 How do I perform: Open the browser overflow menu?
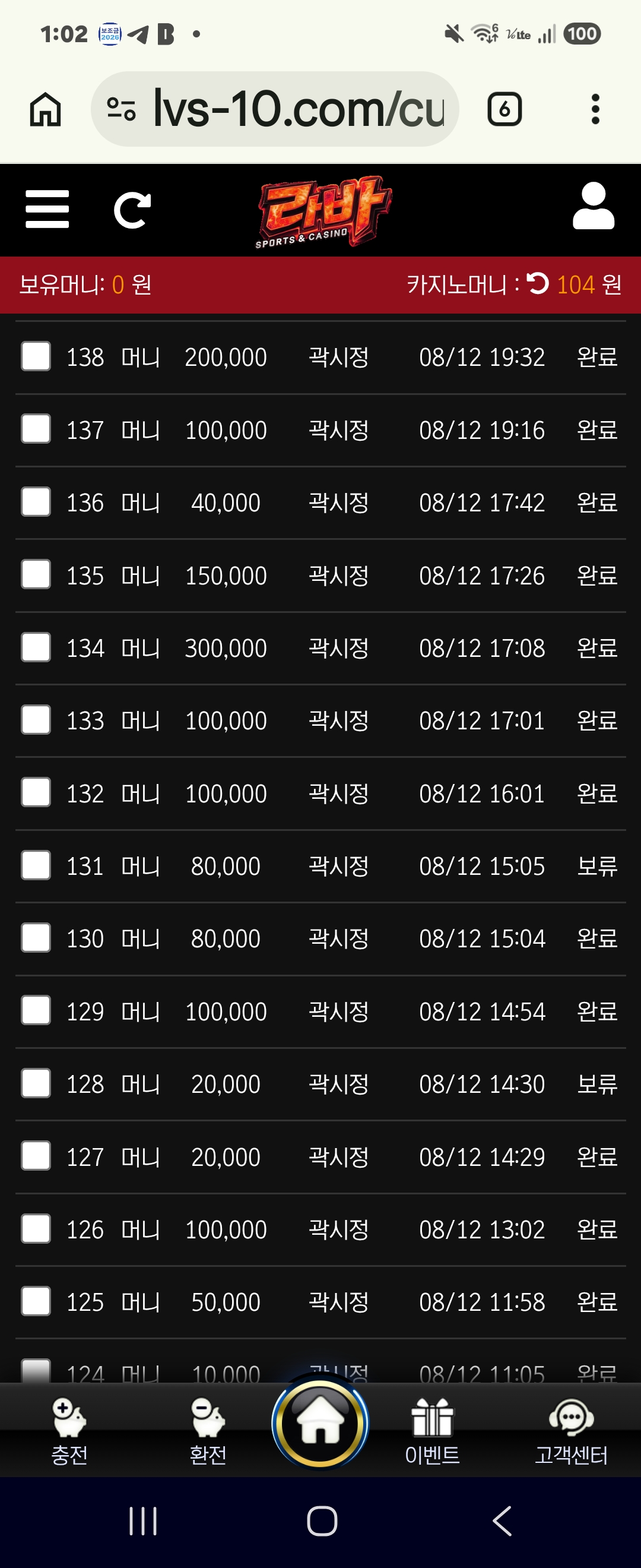[595, 109]
